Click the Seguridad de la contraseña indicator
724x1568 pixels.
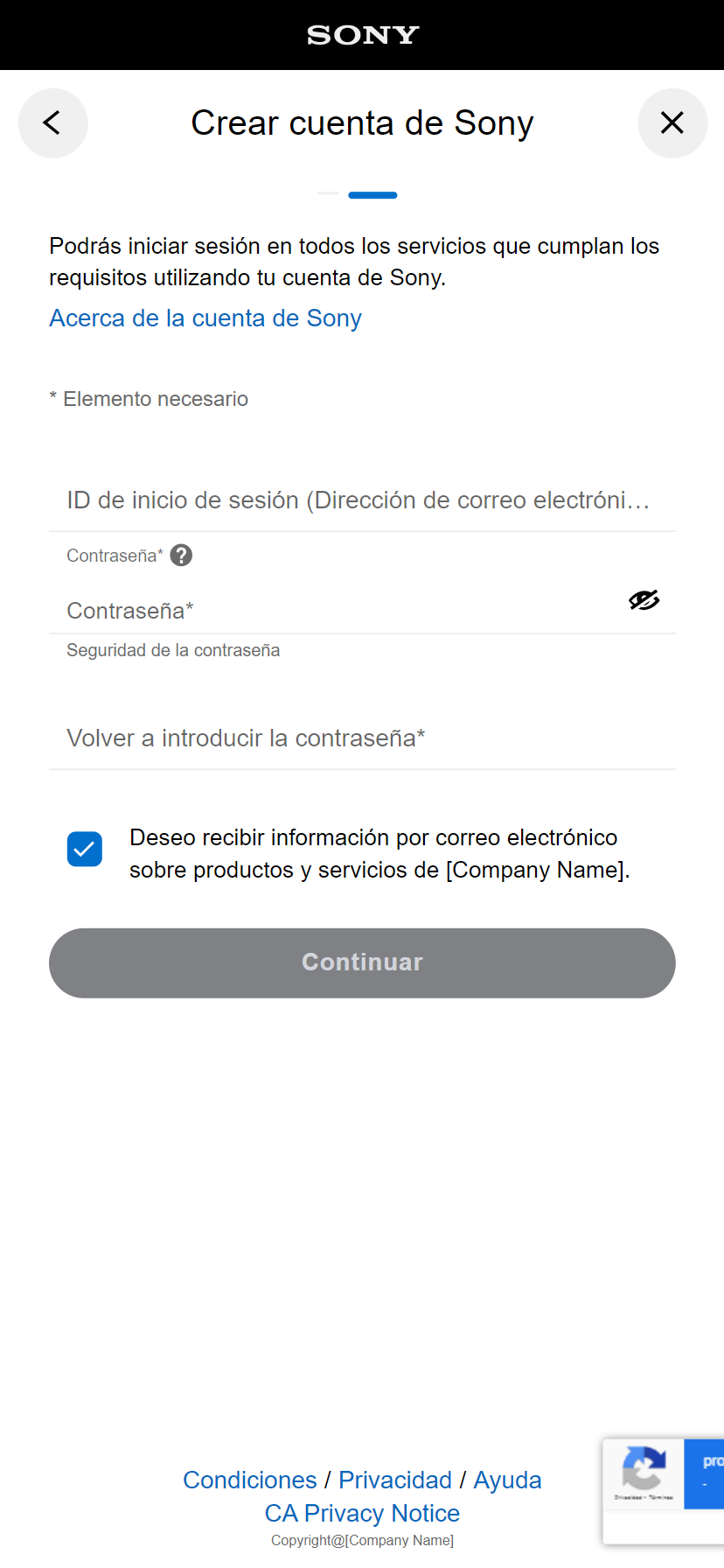(173, 650)
